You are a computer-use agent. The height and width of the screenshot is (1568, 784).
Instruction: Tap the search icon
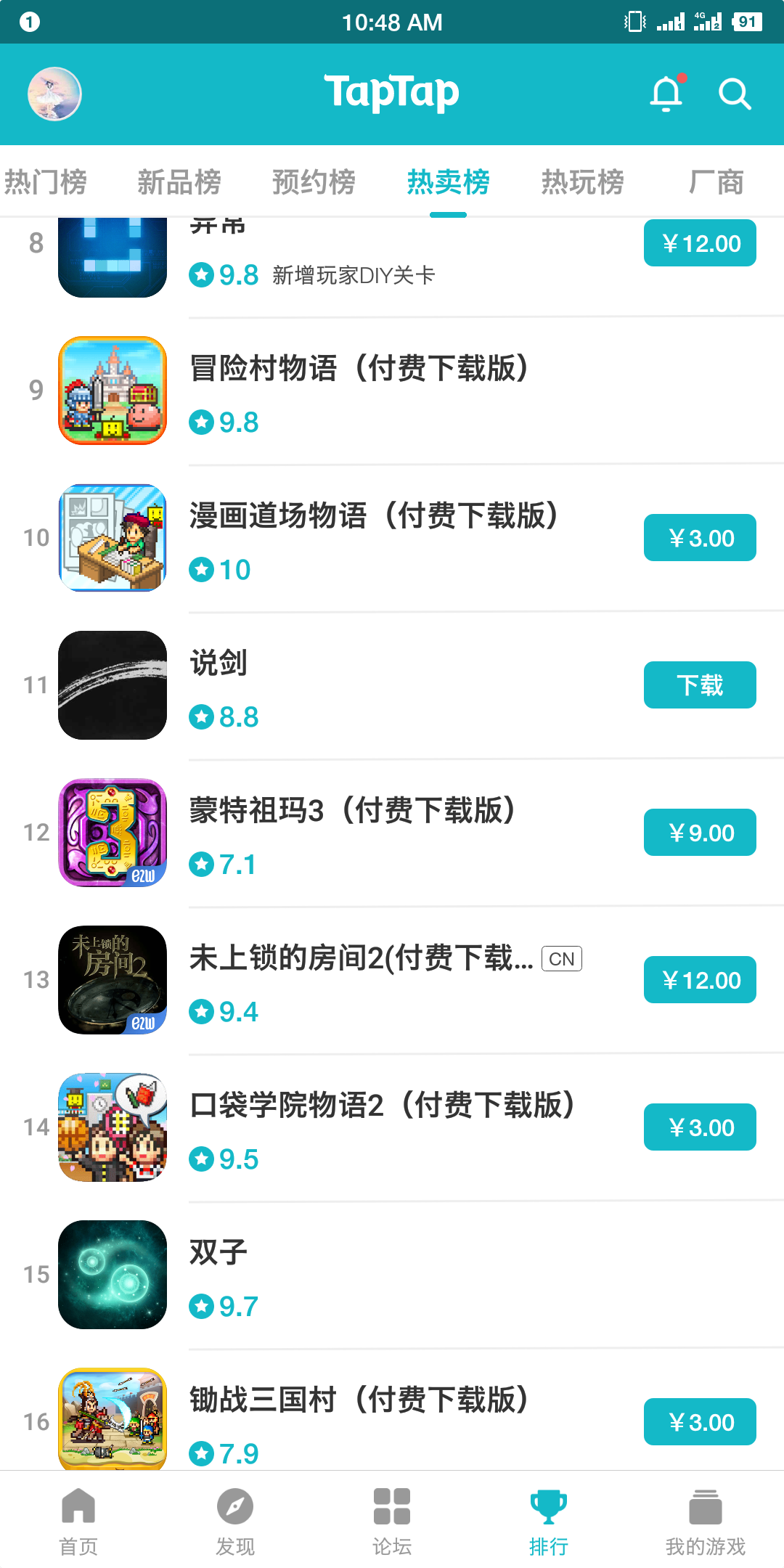coord(734,94)
